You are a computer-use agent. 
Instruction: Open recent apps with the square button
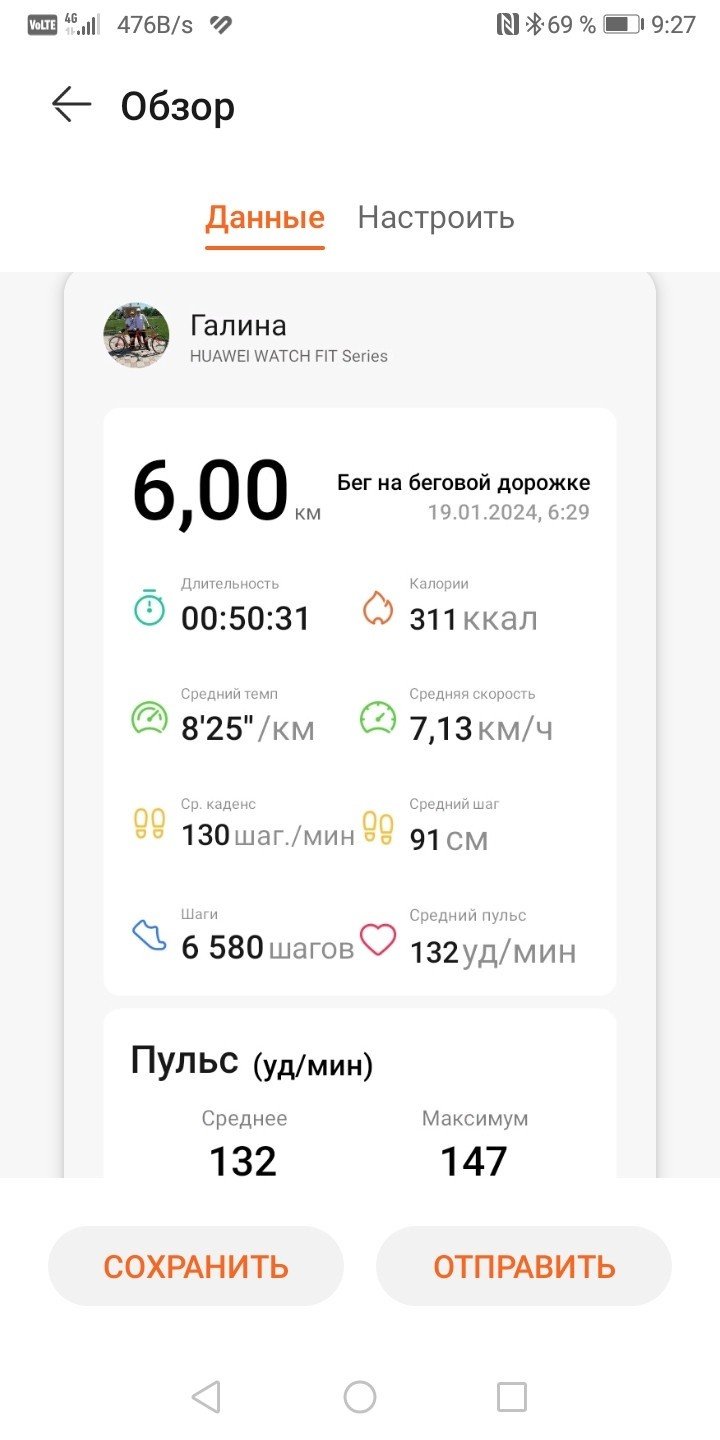coord(512,1397)
